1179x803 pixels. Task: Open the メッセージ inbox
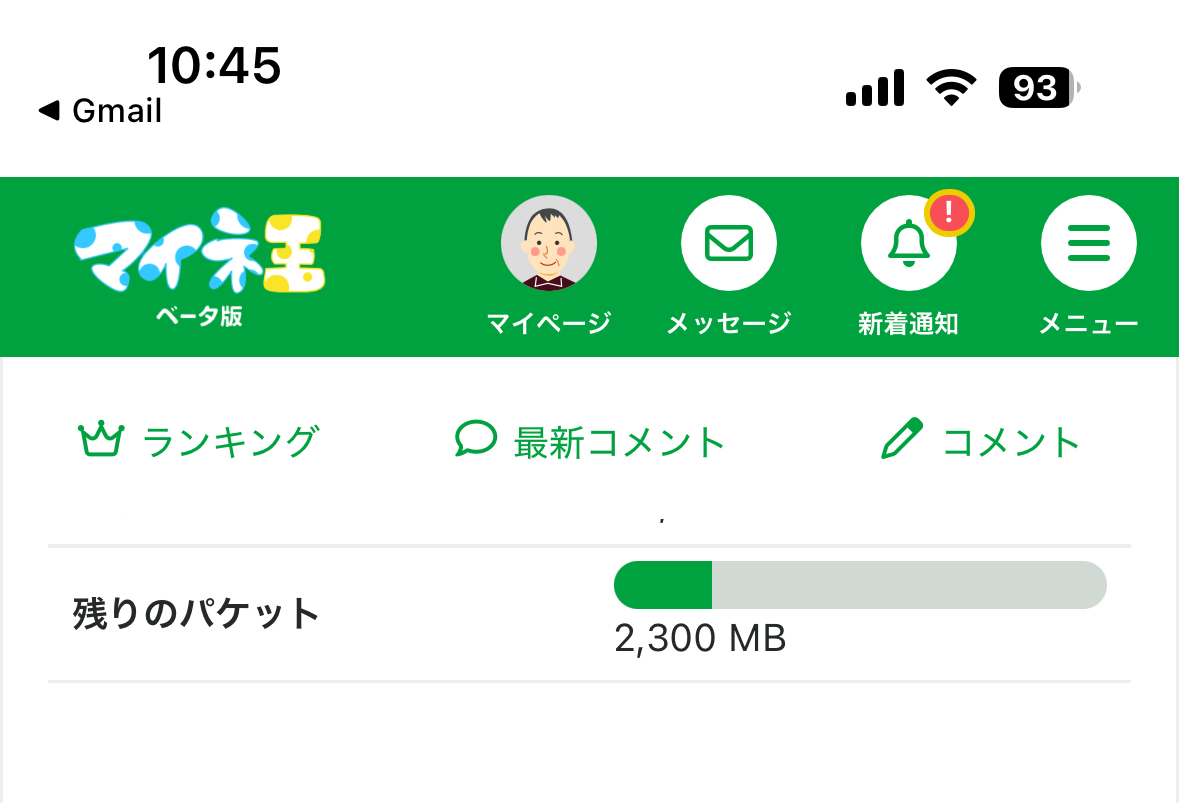[x=728, y=243]
